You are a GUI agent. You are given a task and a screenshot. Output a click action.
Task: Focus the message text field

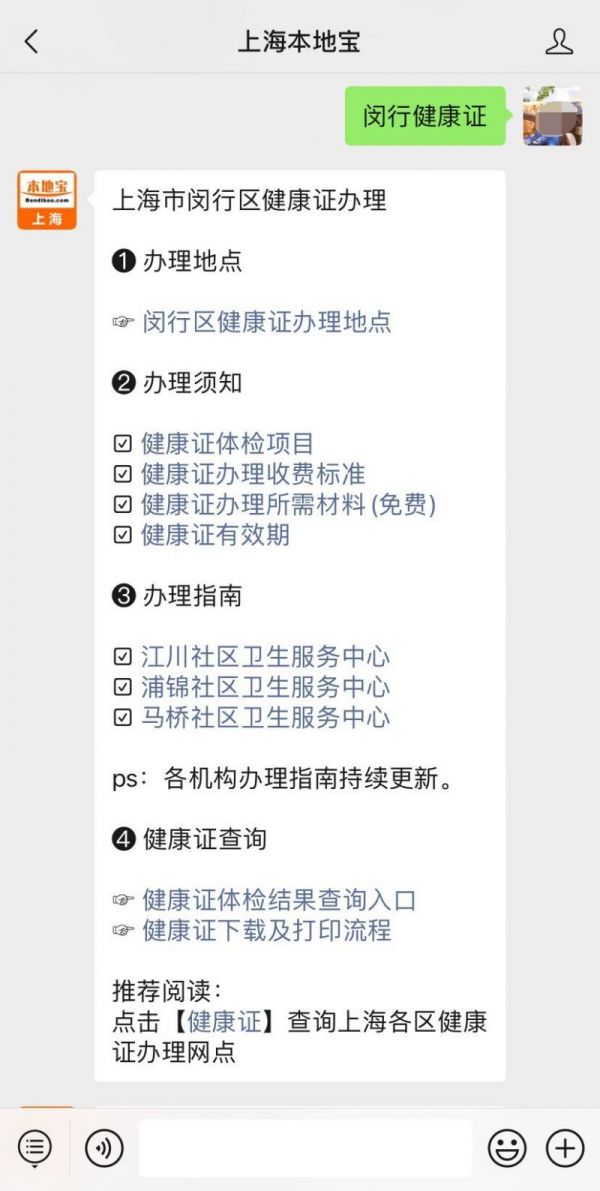pyautogui.click(x=305, y=1147)
